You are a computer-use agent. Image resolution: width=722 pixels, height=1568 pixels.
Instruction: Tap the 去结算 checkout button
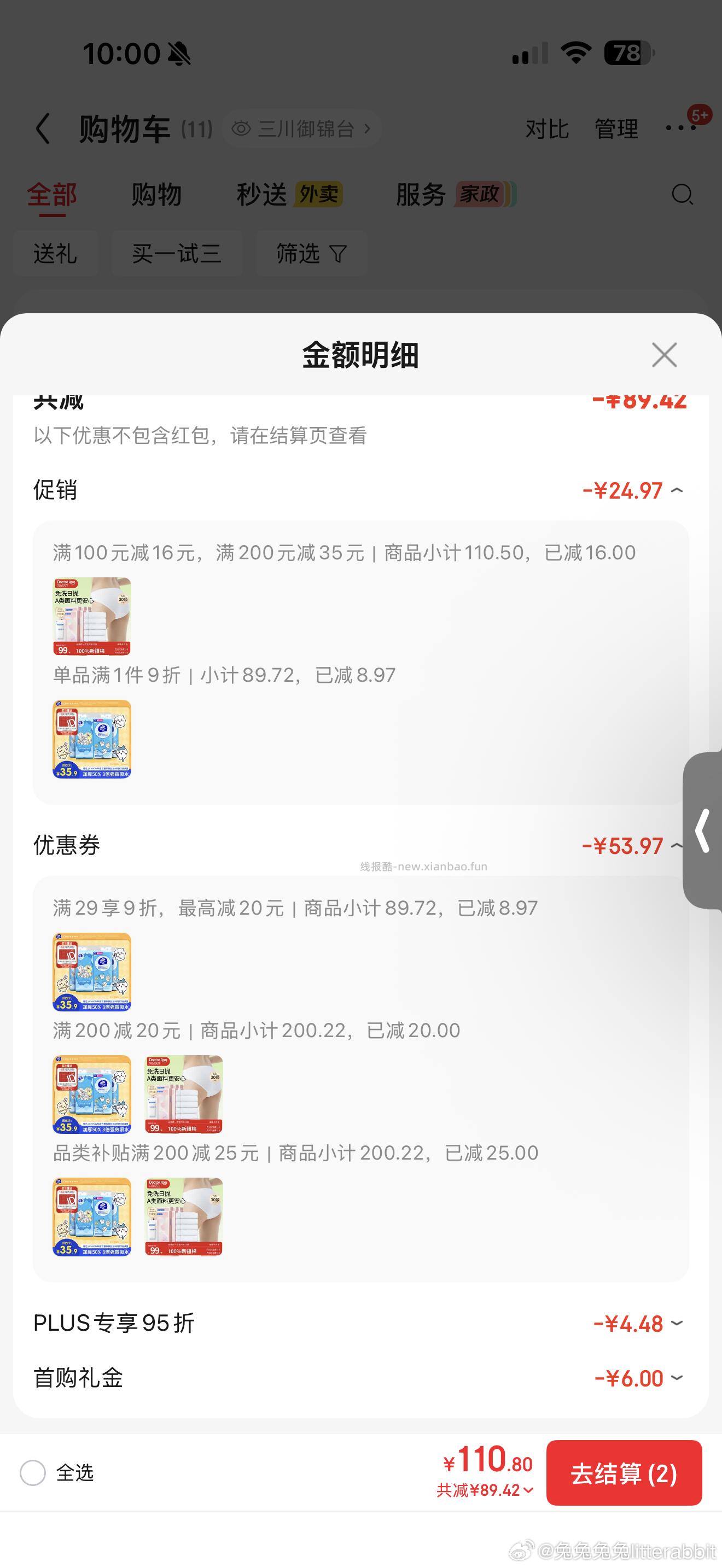tap(624, 1475)
